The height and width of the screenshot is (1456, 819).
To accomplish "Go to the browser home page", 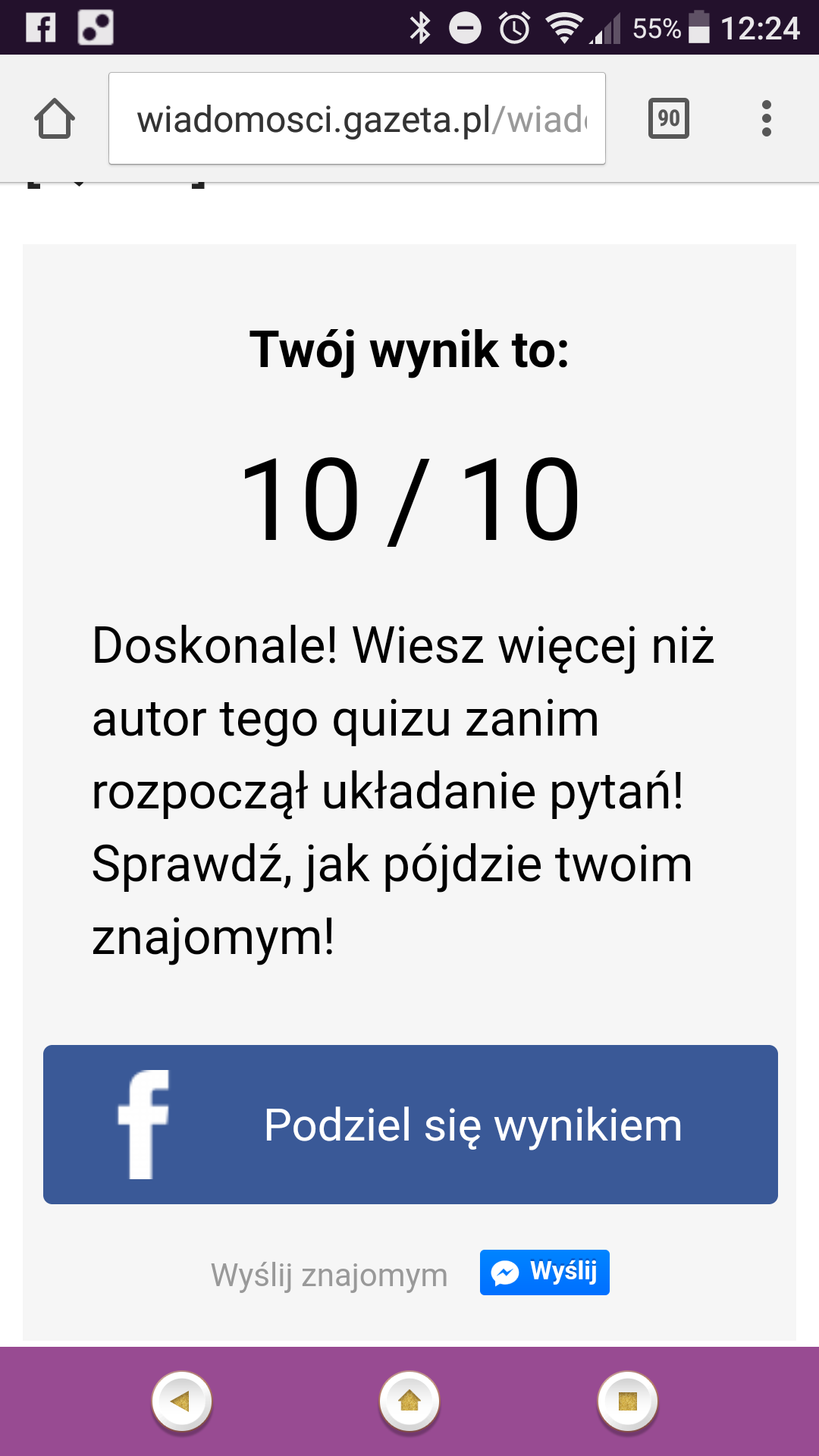I will point(55,119).
